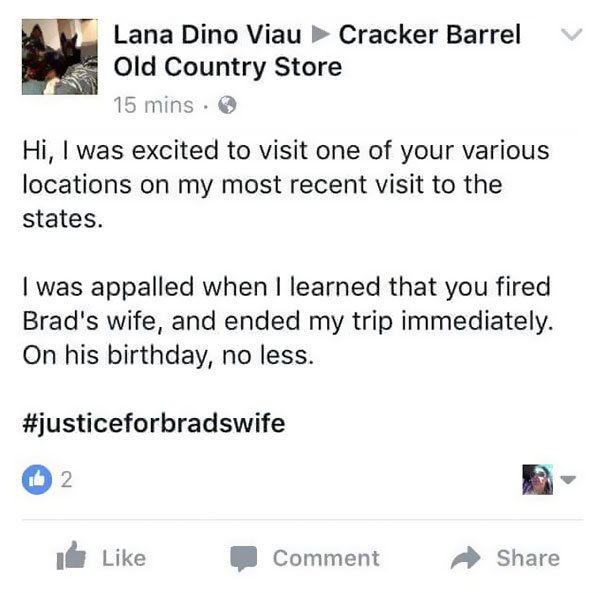Open the commenting-as profile switcher

[x=549, y=479]
